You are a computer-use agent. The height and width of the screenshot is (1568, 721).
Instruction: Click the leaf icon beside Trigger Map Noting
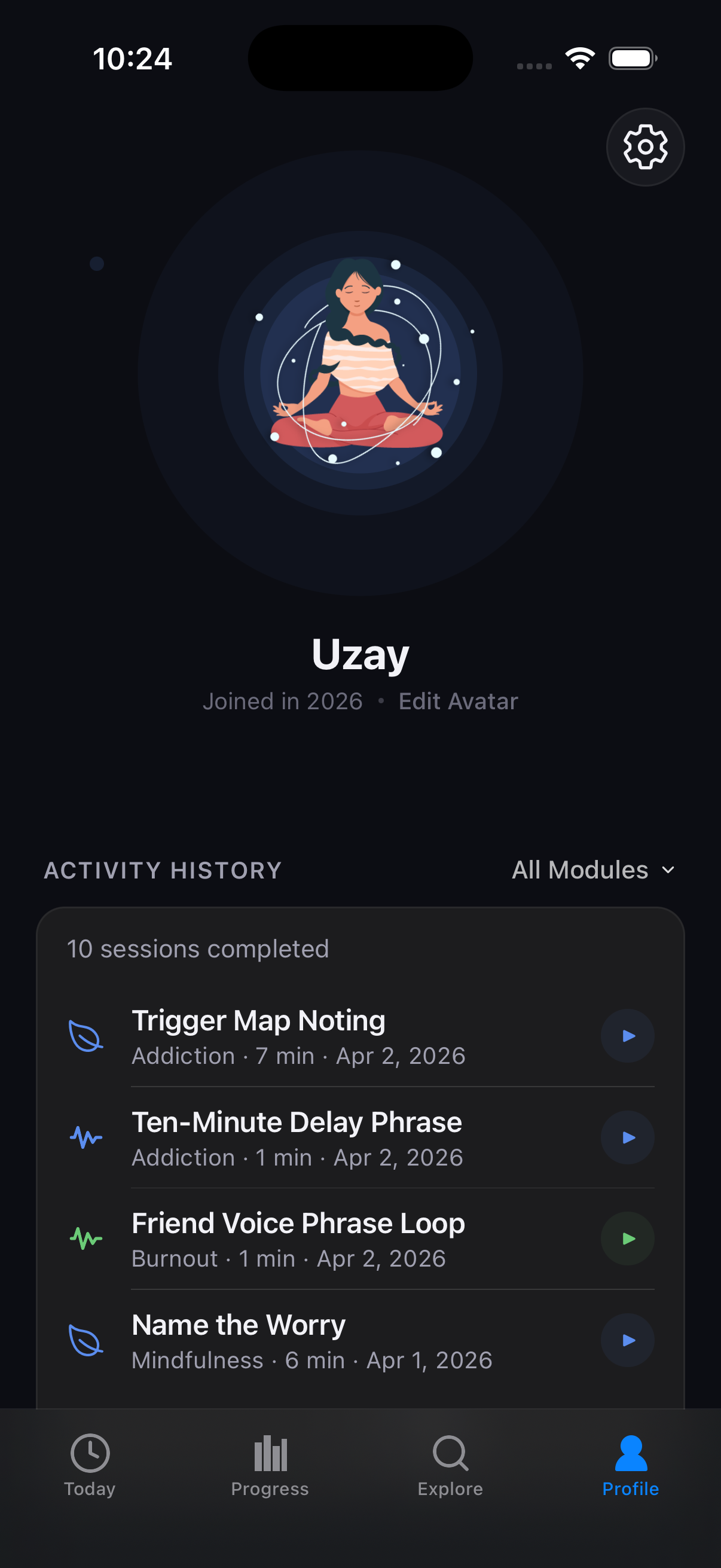point(85,1035)
